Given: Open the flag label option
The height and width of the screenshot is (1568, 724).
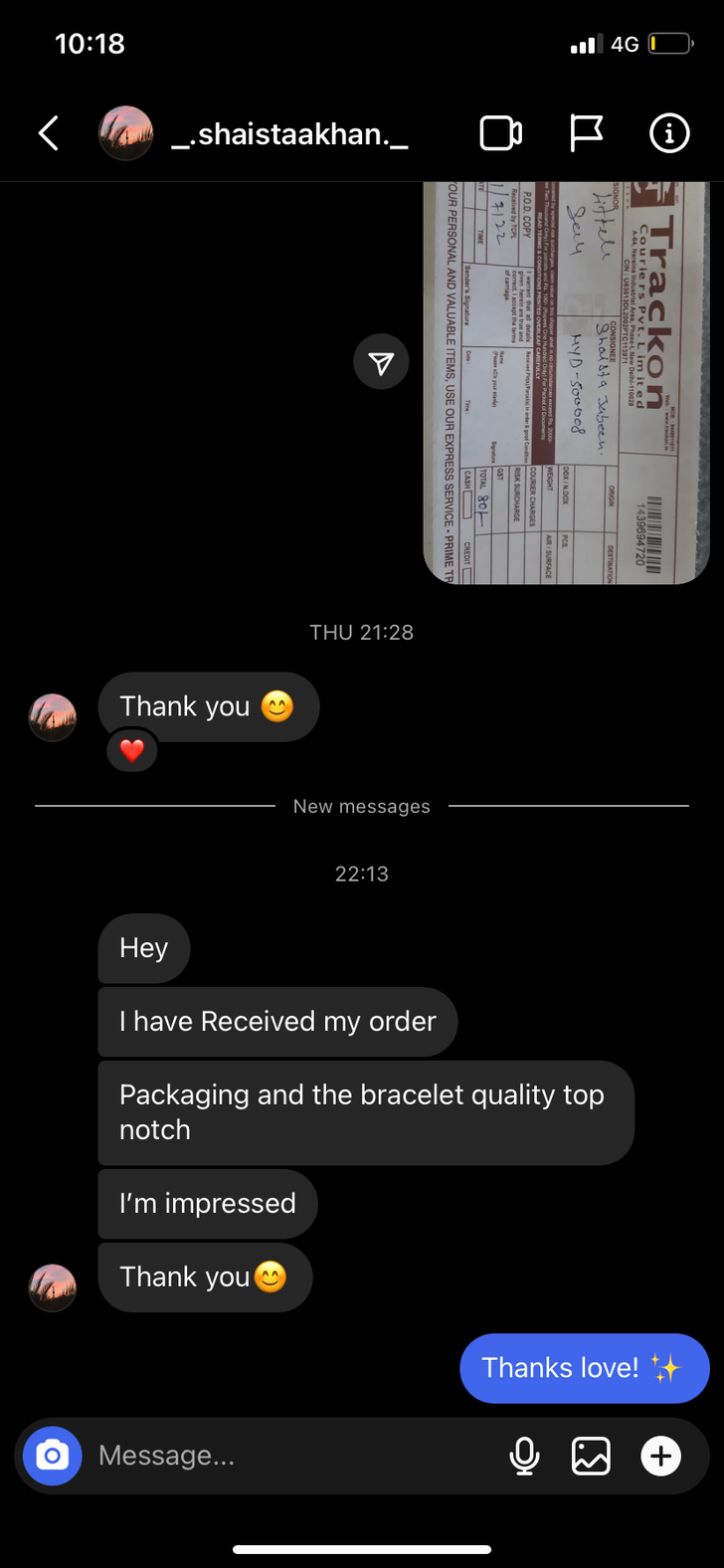Looking at the screenshot, I should coord(586,133).
